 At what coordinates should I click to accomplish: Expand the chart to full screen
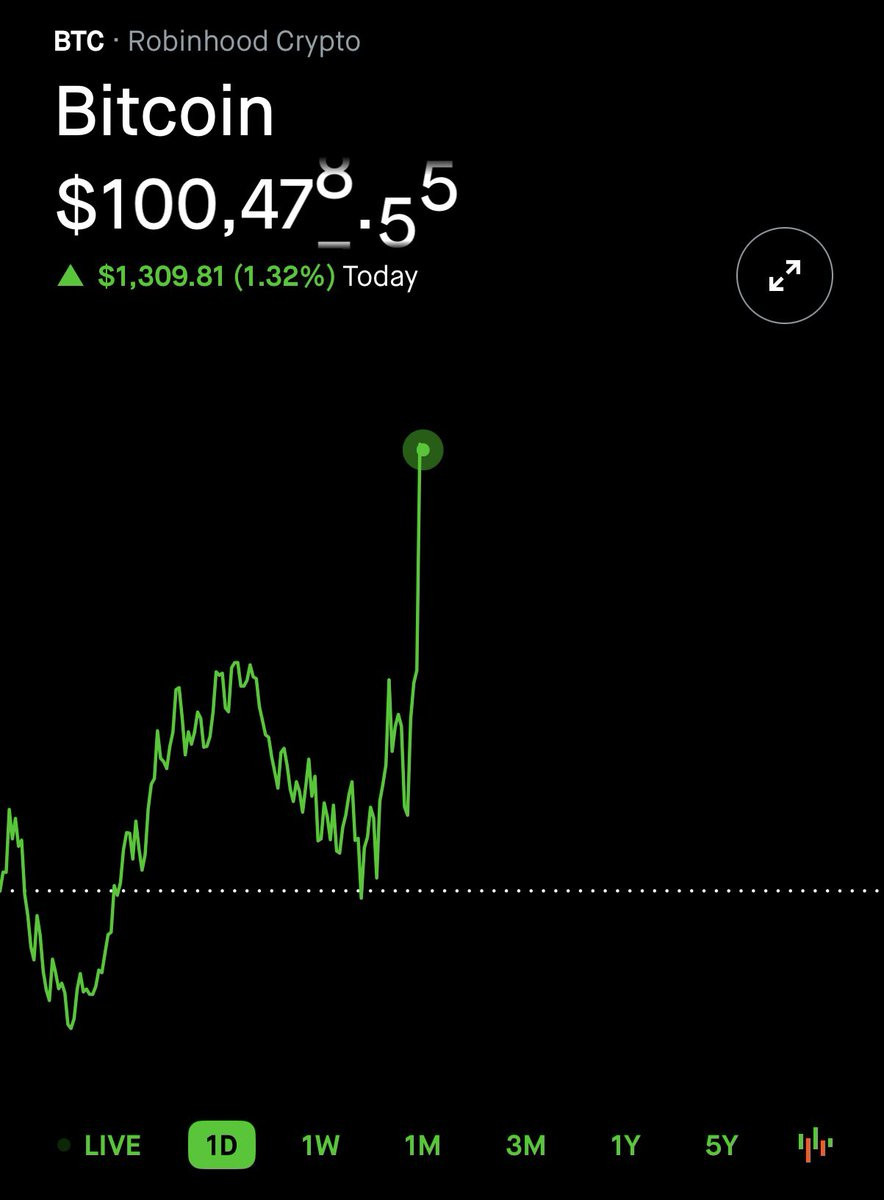pos(785,275)
